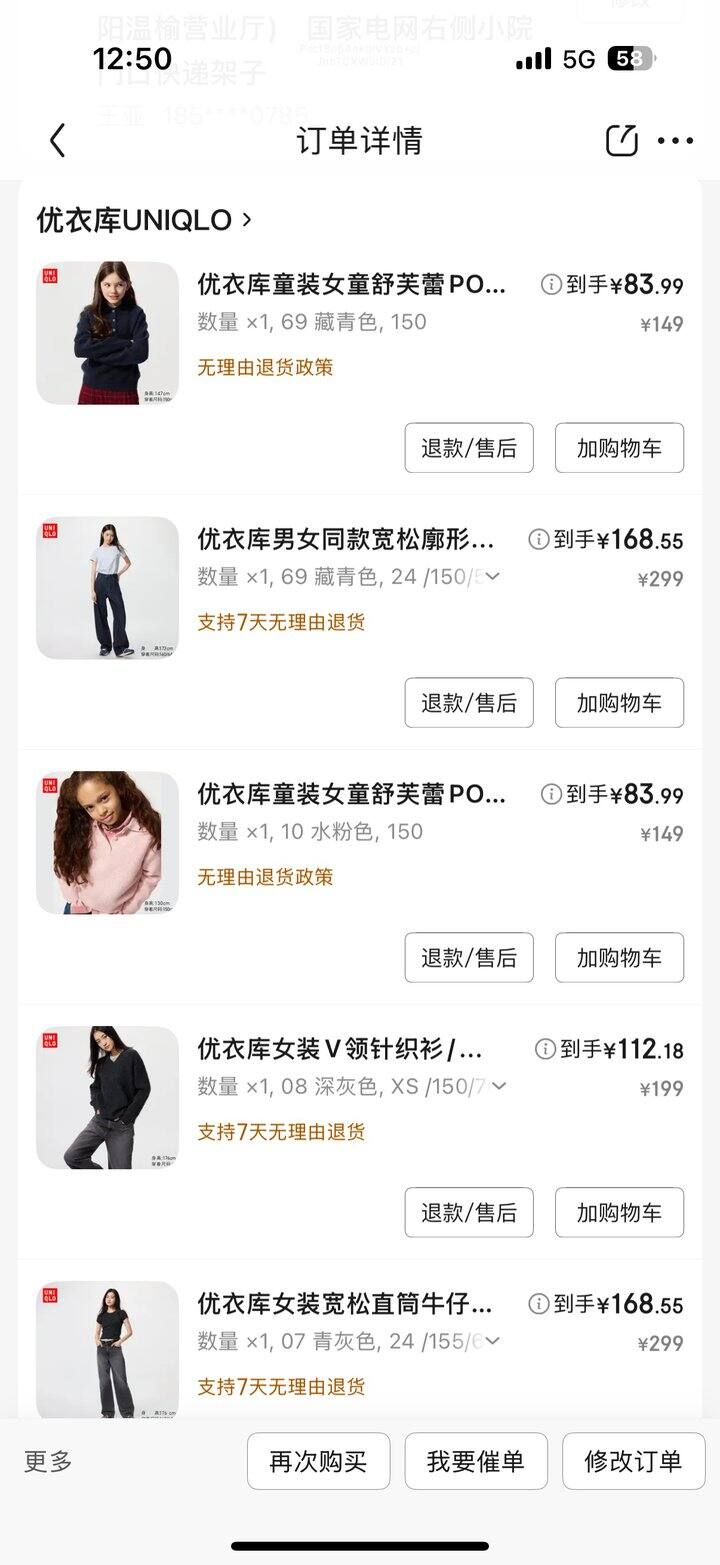
Task: Tap 修改订单 to edit the order
Action: click(x=633, y=1461)
